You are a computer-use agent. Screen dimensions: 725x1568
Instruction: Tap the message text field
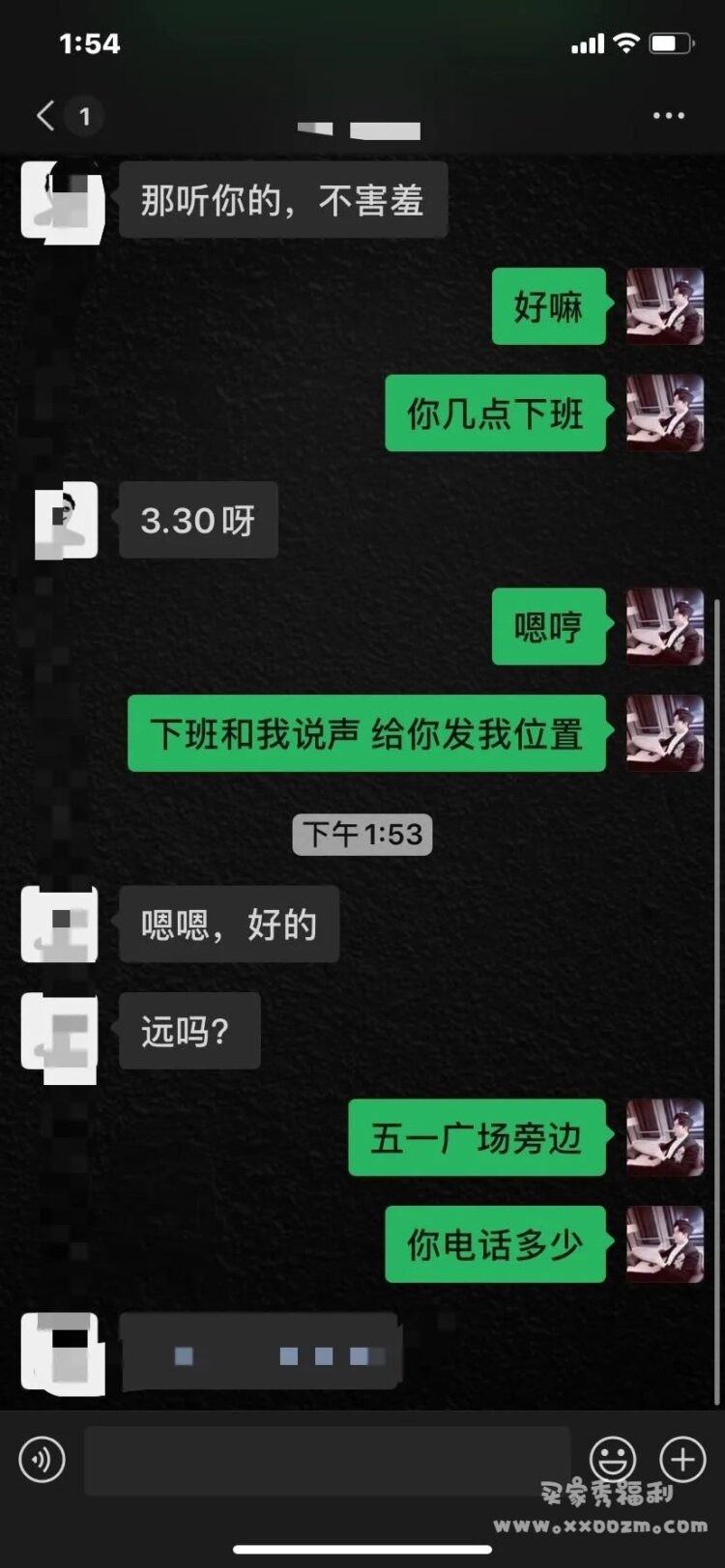[327, 1460]
